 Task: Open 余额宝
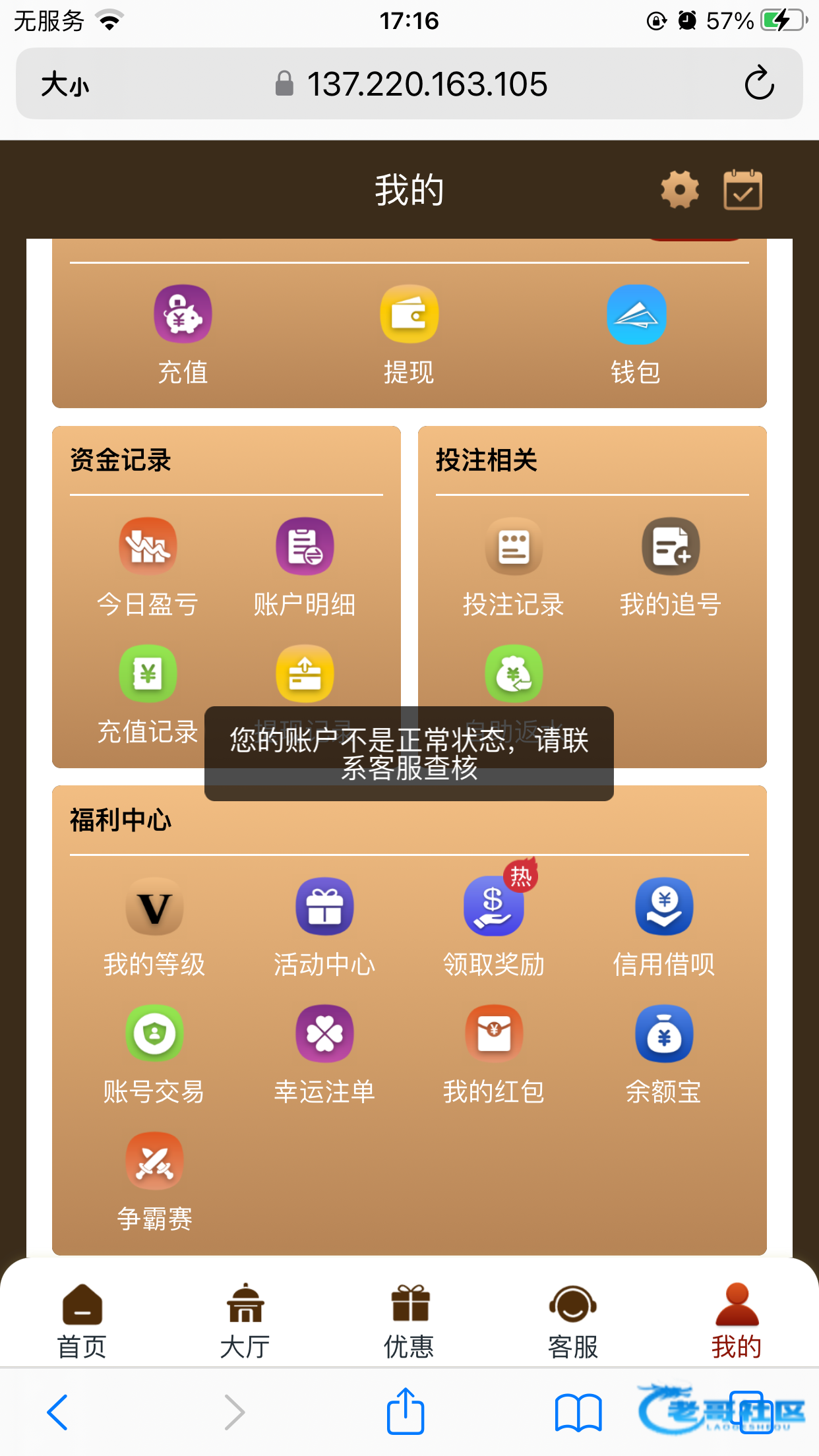(x=664, y=1055)
